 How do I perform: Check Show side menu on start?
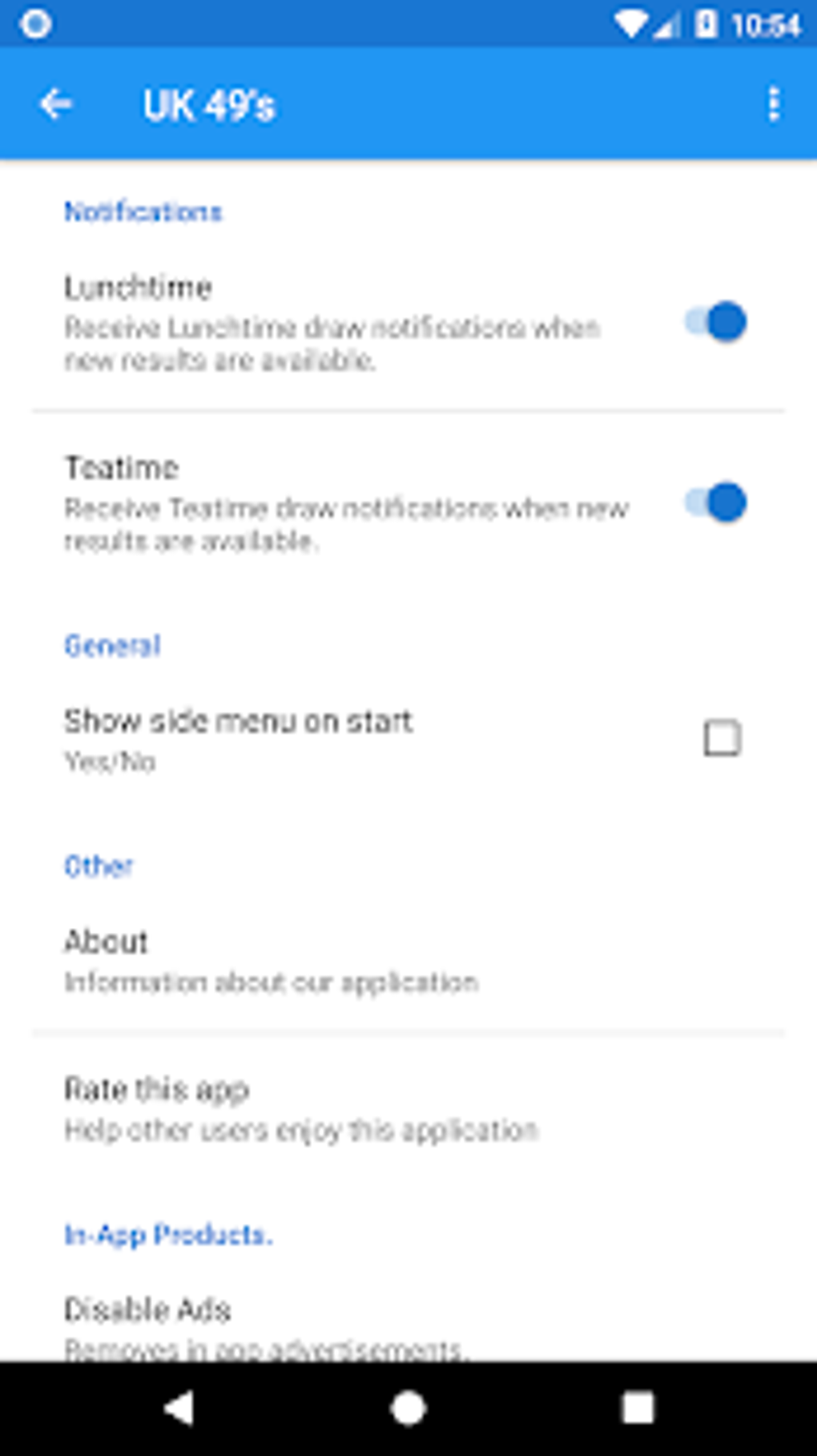pyautogui.click(x=722, y=738)
